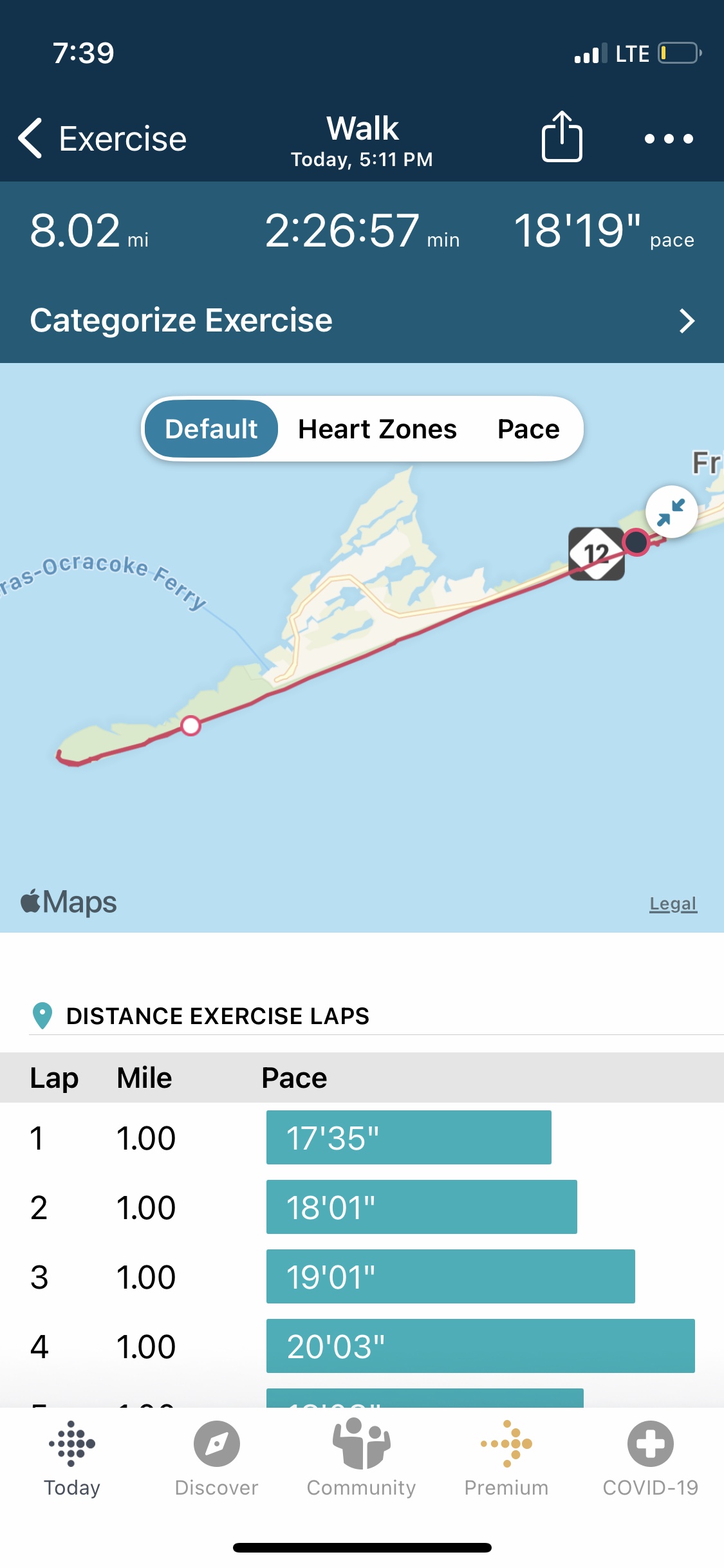Go back to Exercise list
724x1568 pixels.
(102, 138)
